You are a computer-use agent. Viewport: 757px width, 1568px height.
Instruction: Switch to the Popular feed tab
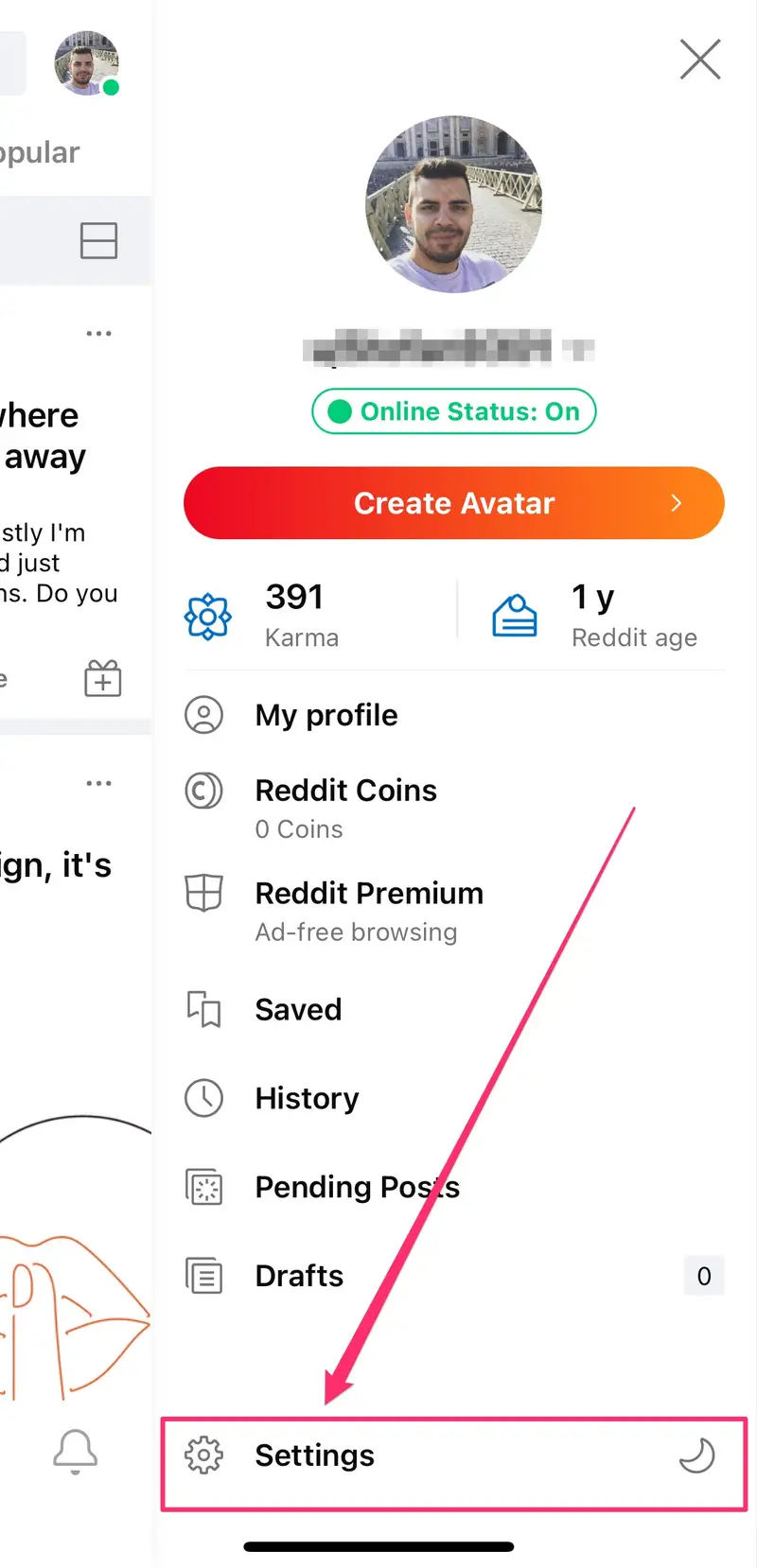coord(40,152)
